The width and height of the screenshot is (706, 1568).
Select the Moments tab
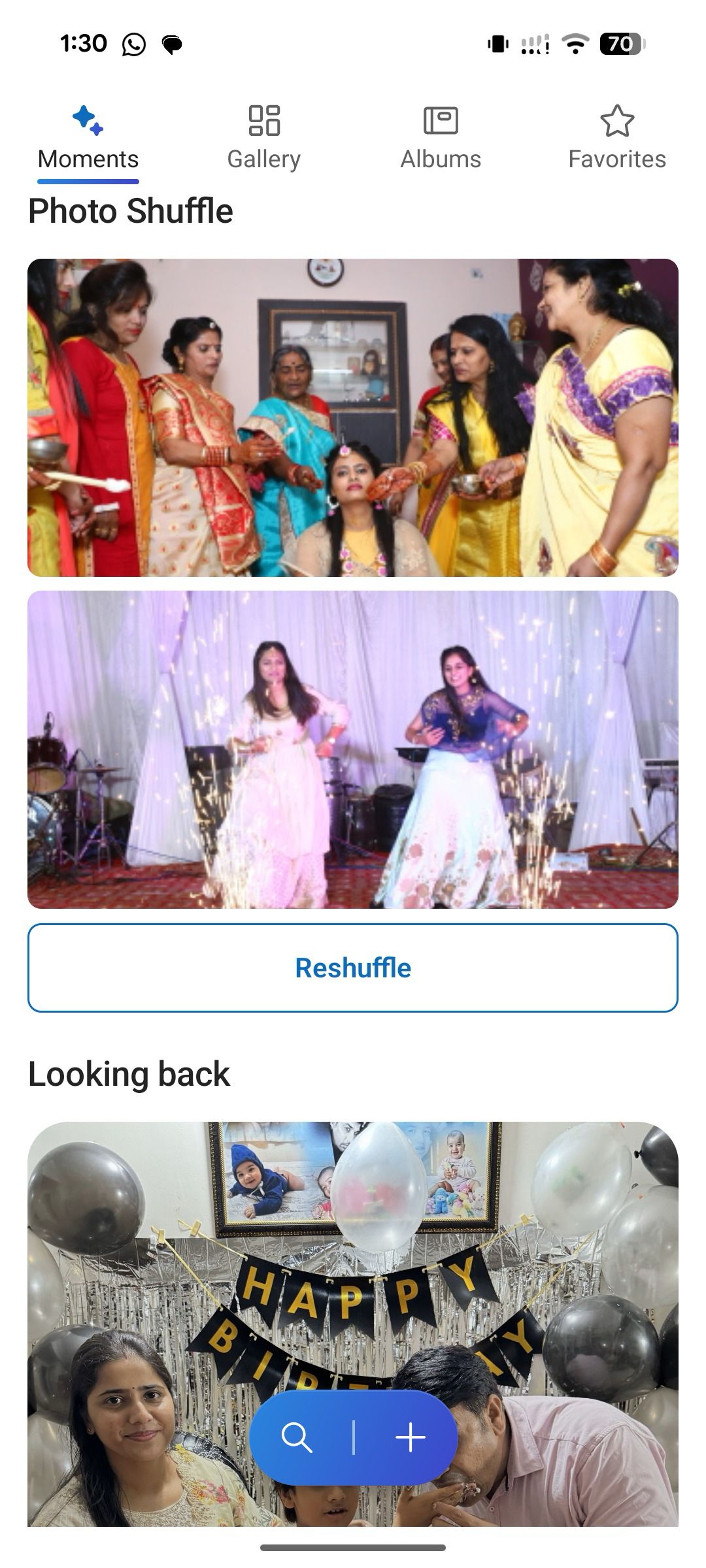88,139
